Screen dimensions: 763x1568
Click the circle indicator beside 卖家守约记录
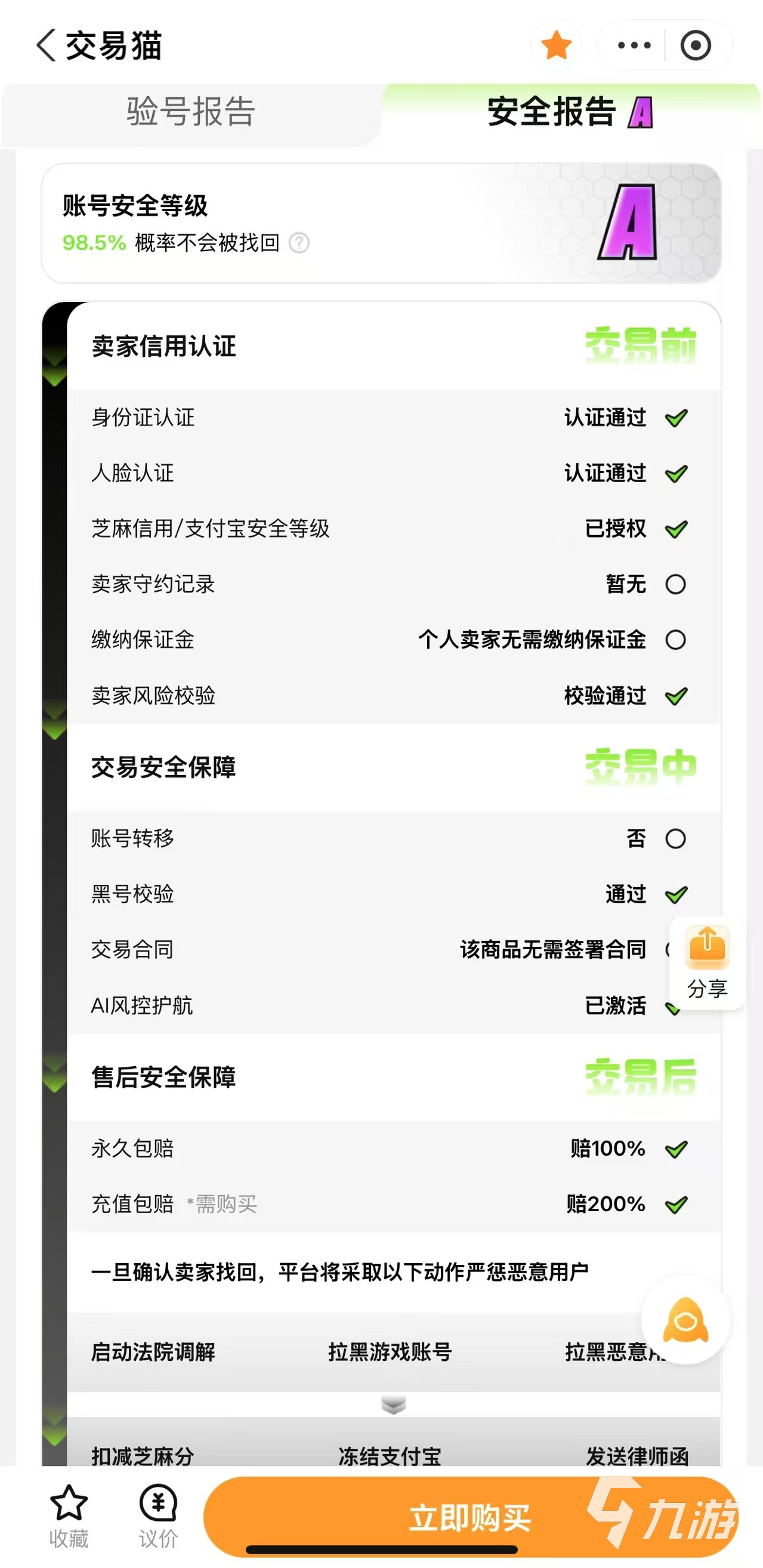click(x=675, y=585)
